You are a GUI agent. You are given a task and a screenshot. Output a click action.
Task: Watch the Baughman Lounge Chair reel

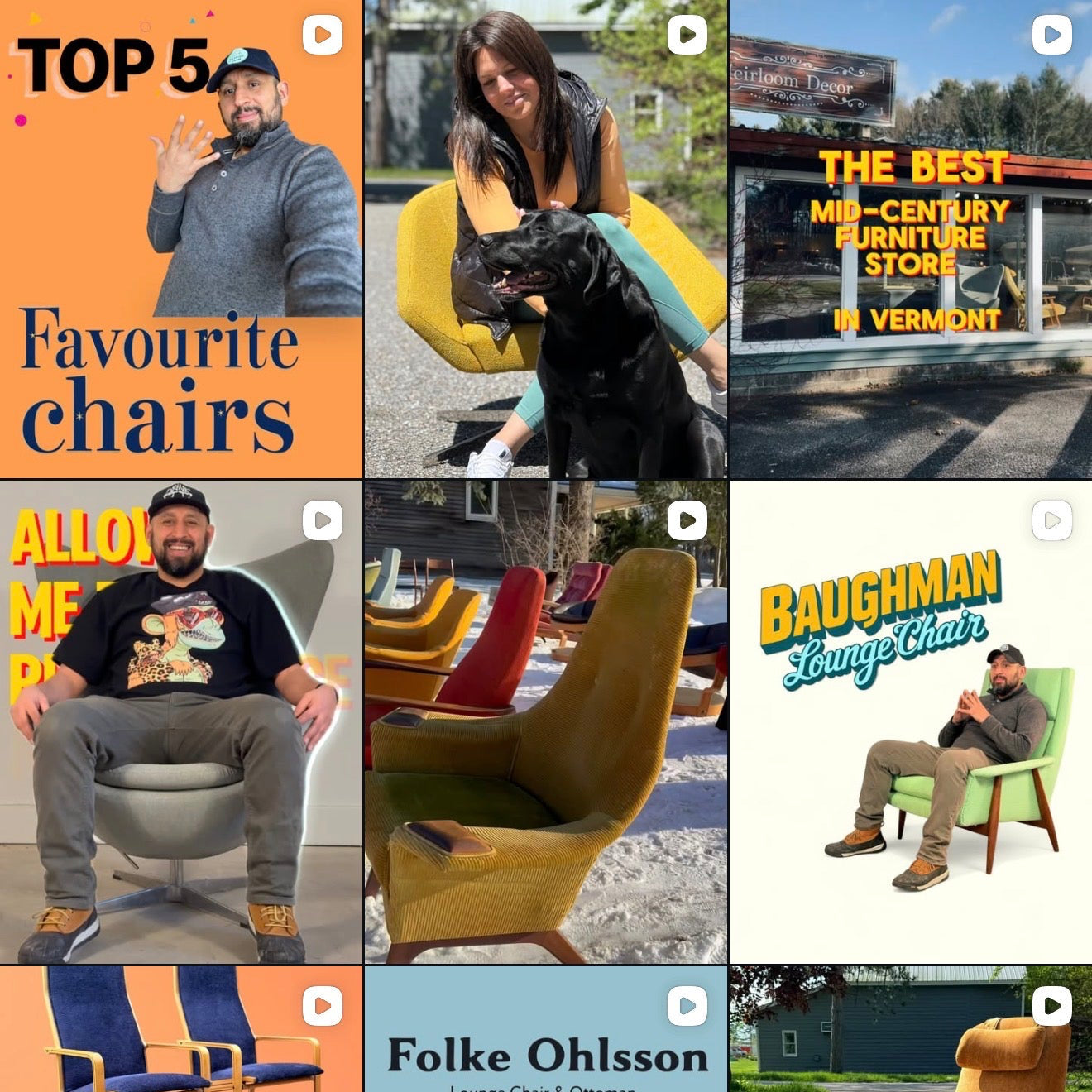[x=911, y=722]
